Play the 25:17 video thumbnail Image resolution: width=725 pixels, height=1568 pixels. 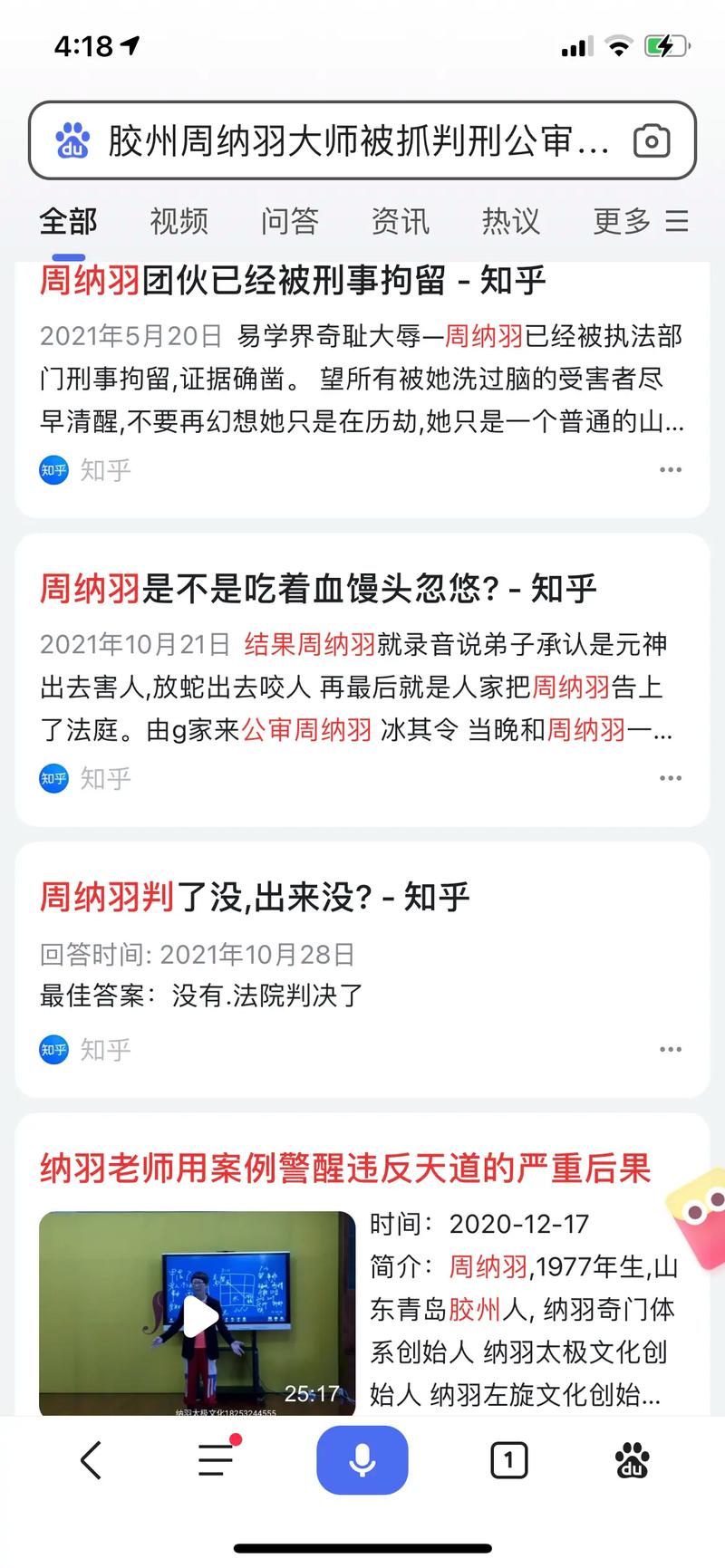click(198, 1313)
